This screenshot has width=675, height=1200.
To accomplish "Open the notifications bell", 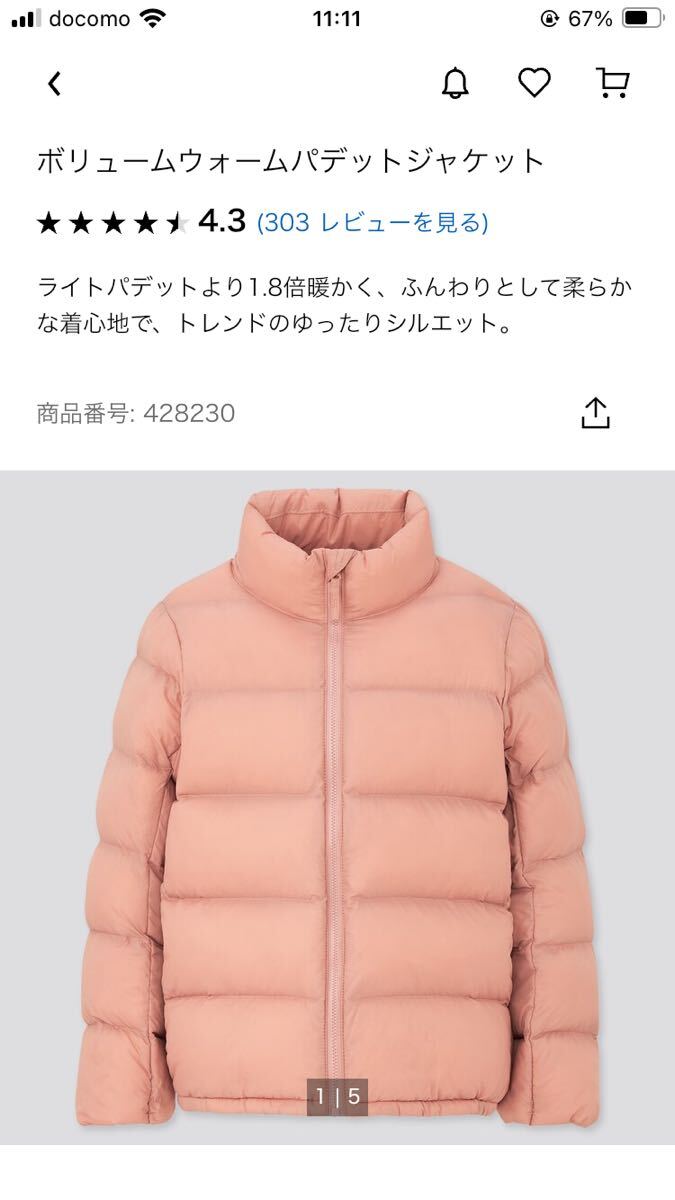I will 455,84.
